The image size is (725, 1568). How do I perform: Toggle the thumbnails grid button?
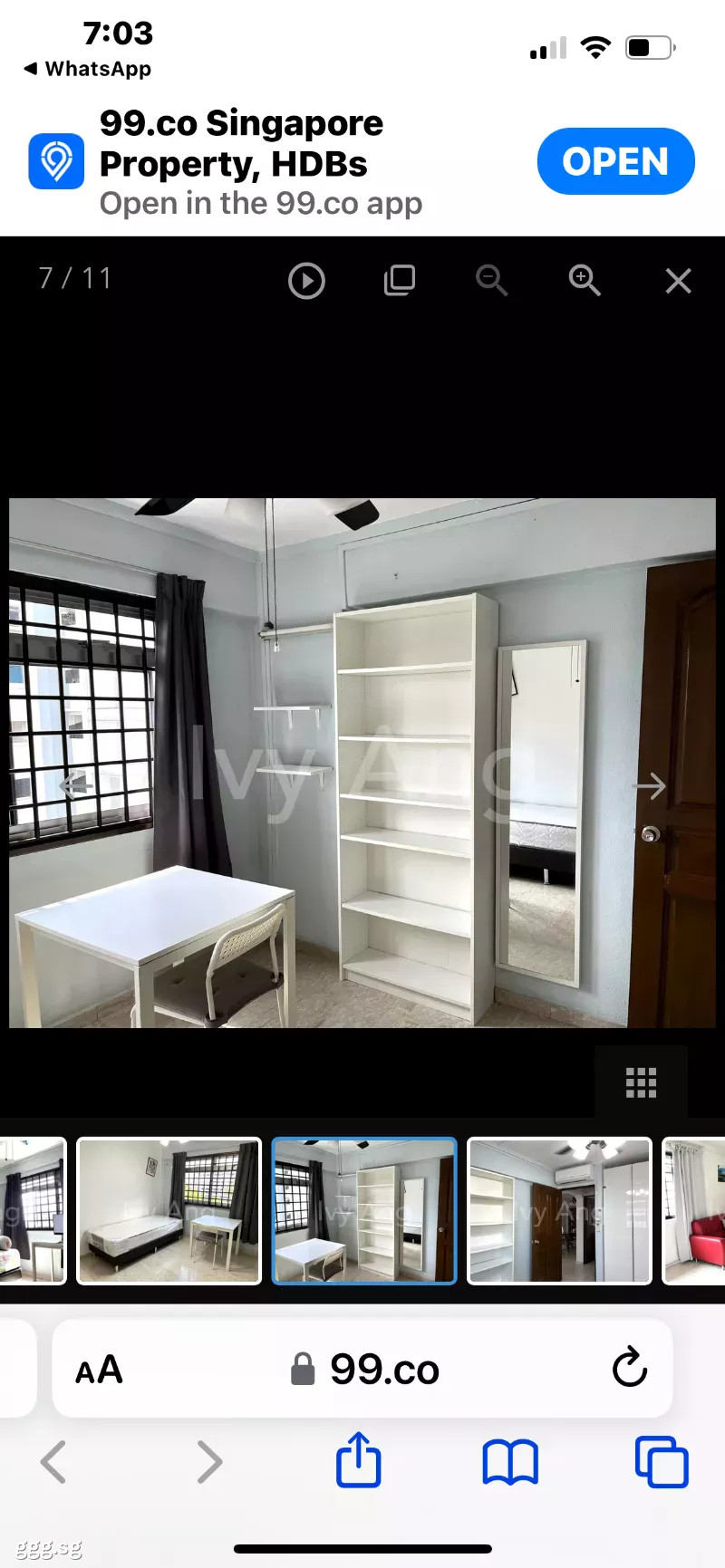pyautogui.click(x=641, y=1082)
